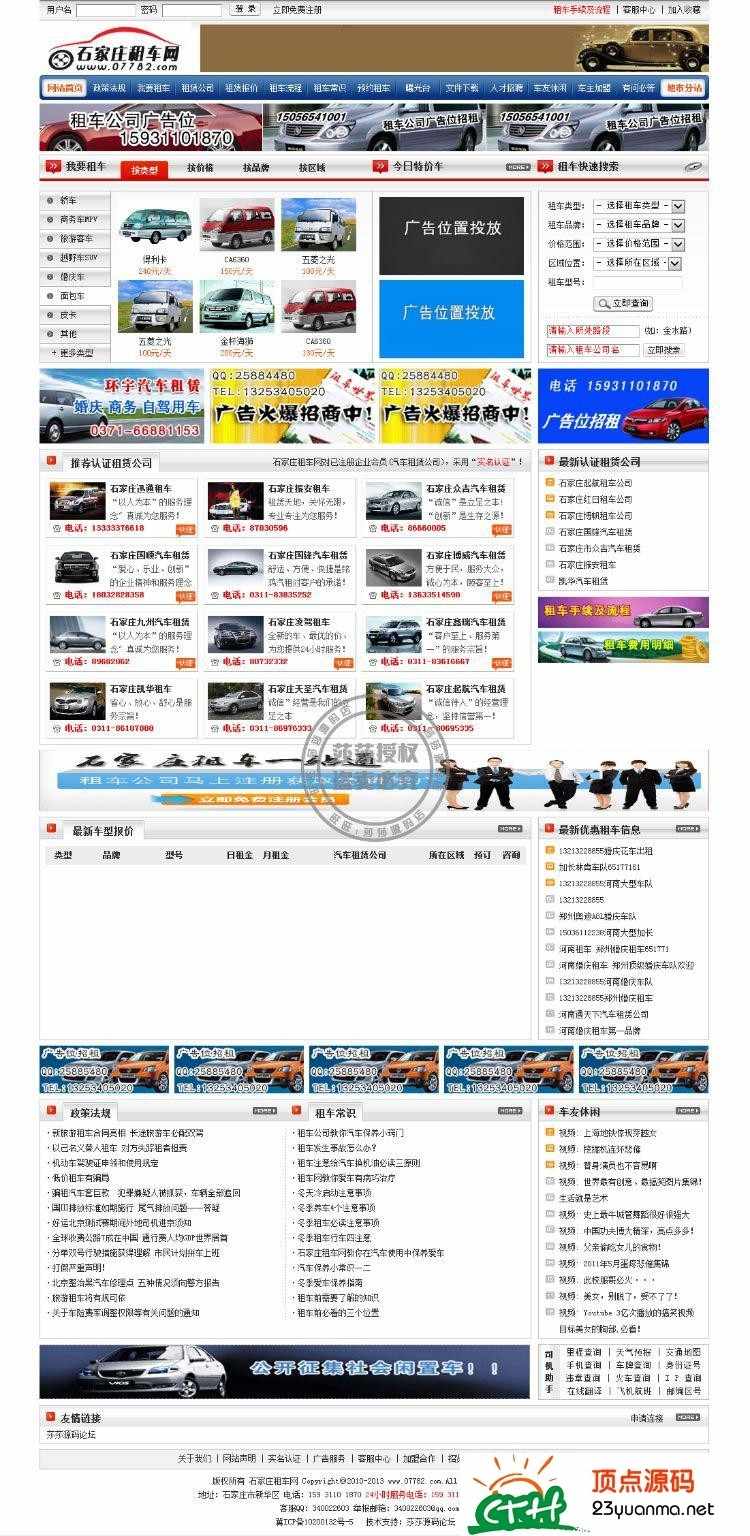Tap the 登录 login button
The width and height of the screenshot is (750, 1536).
245,9
